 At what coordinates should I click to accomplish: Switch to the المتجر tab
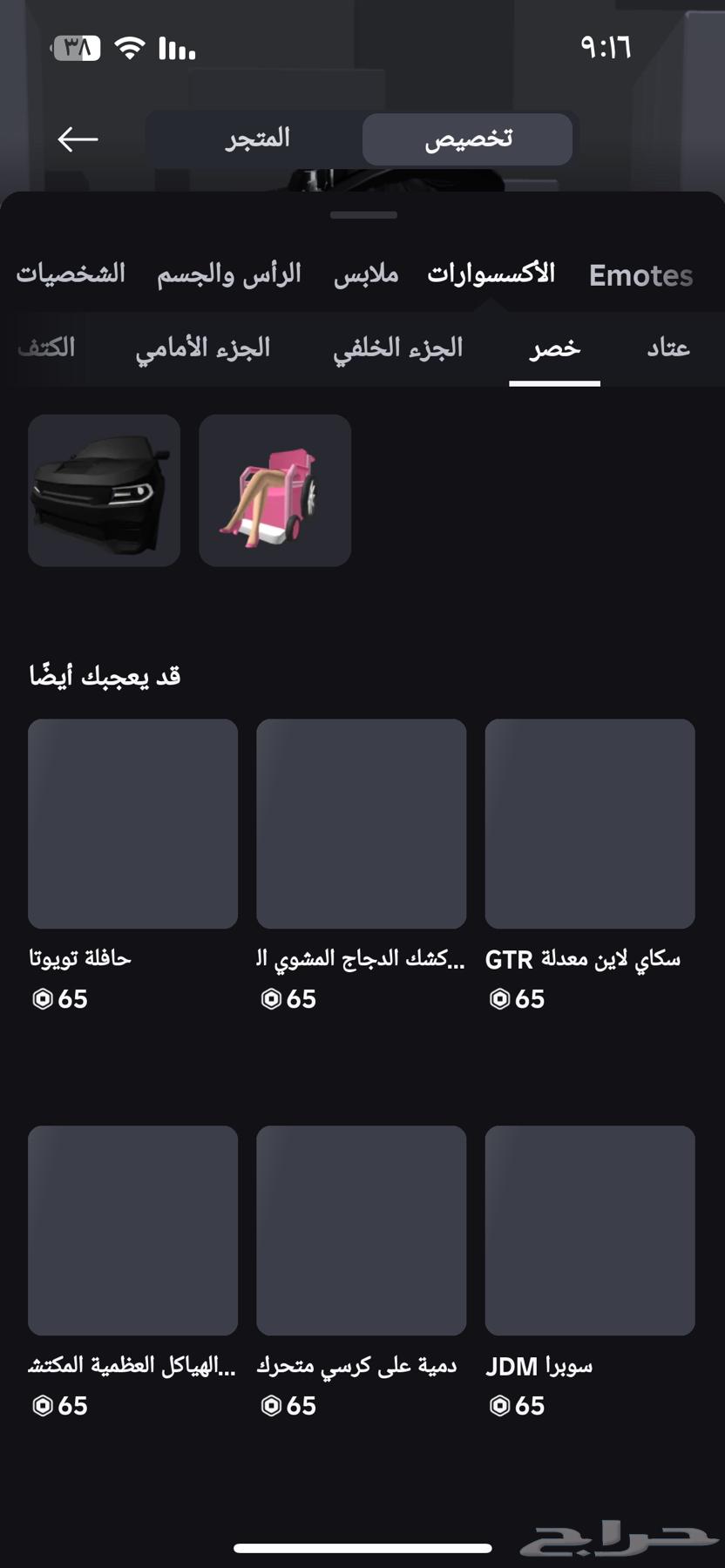click(x=256, y=139)
